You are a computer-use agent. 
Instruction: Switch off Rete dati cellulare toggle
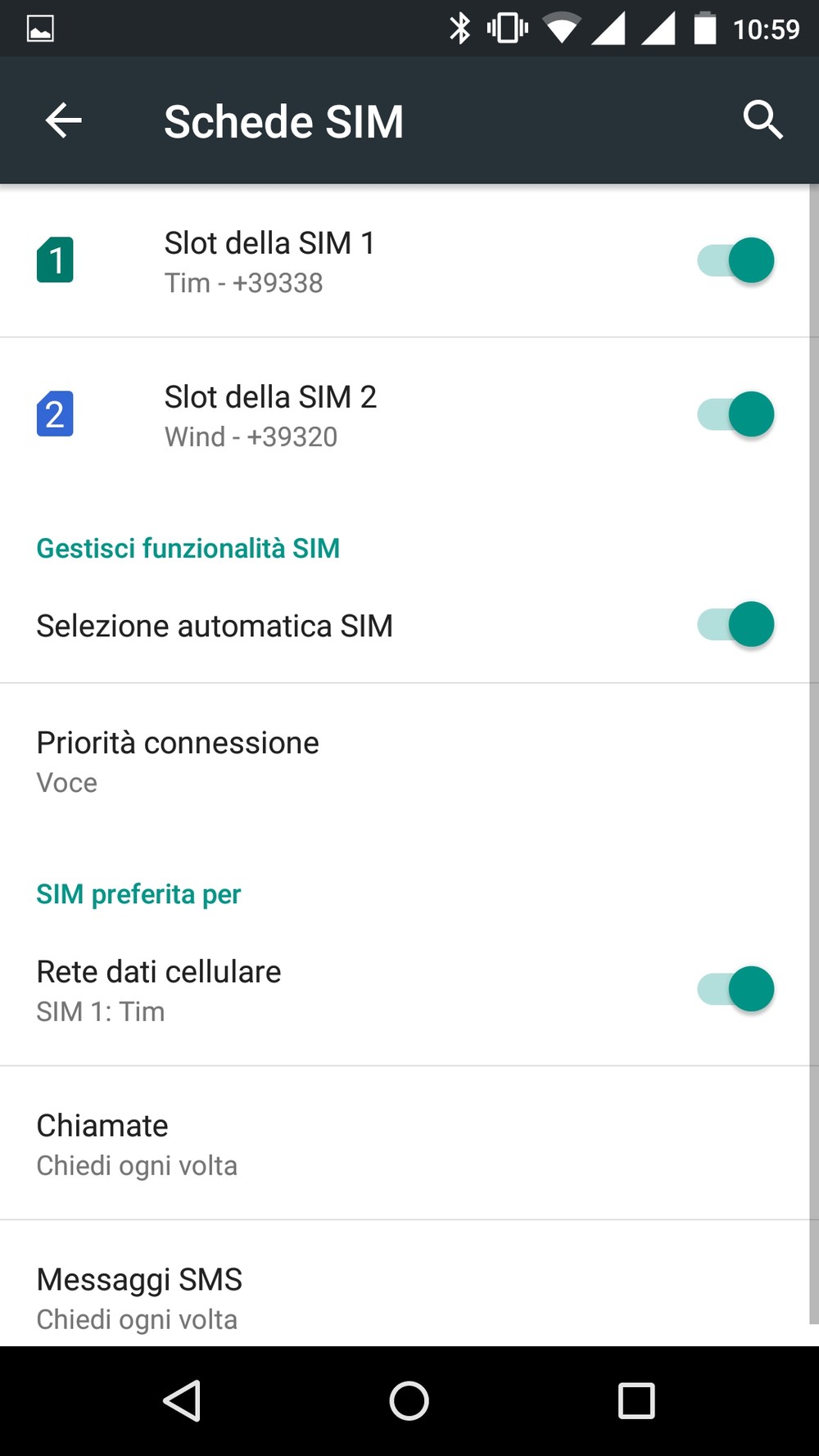point(735,989)
